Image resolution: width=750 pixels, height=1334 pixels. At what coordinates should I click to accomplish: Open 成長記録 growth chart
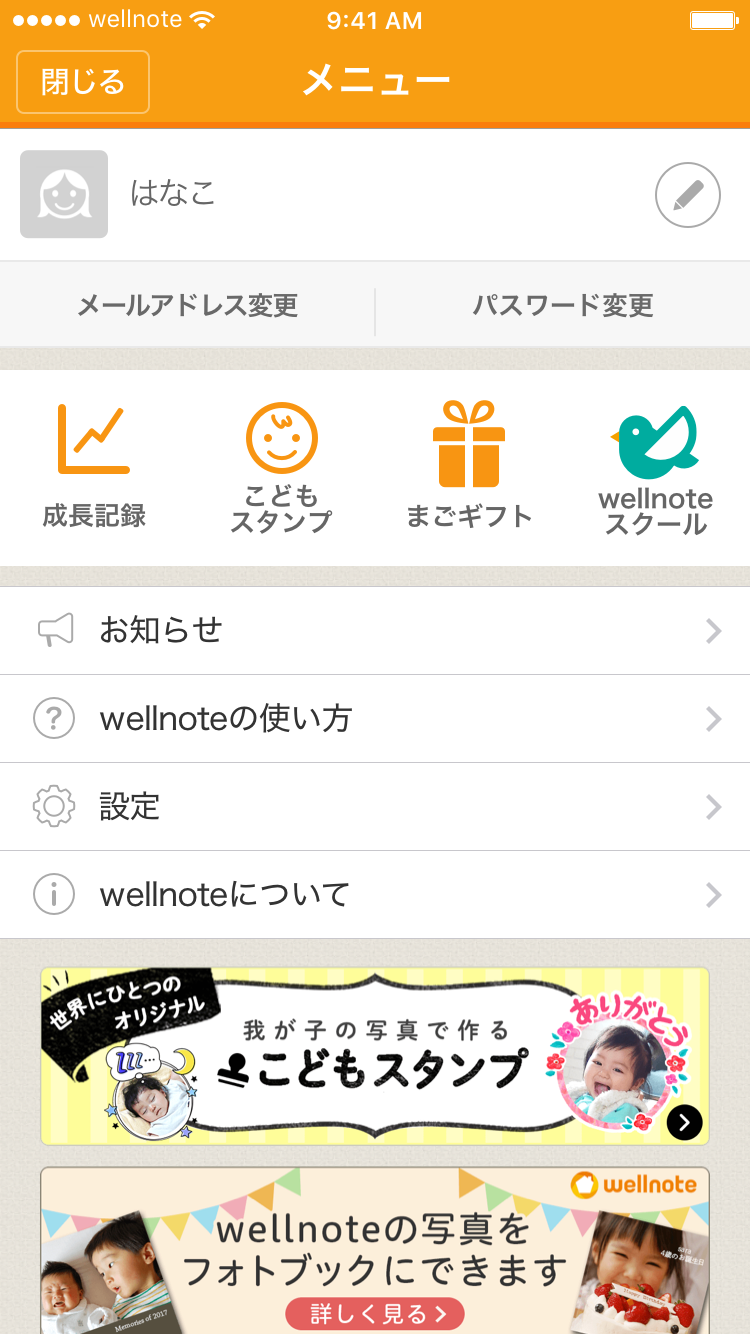coord(94,467)
